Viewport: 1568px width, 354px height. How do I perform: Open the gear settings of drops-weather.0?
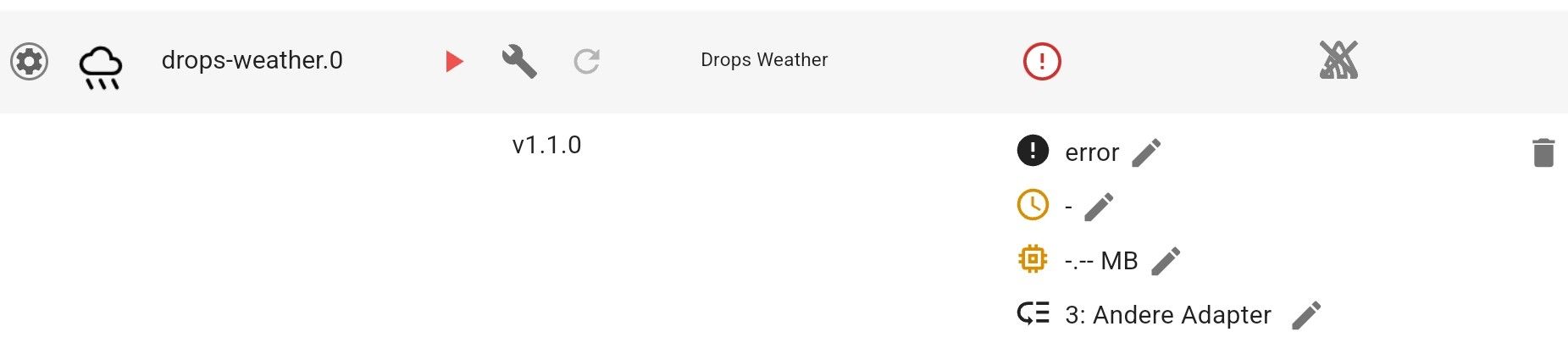(x=29, y=62)
